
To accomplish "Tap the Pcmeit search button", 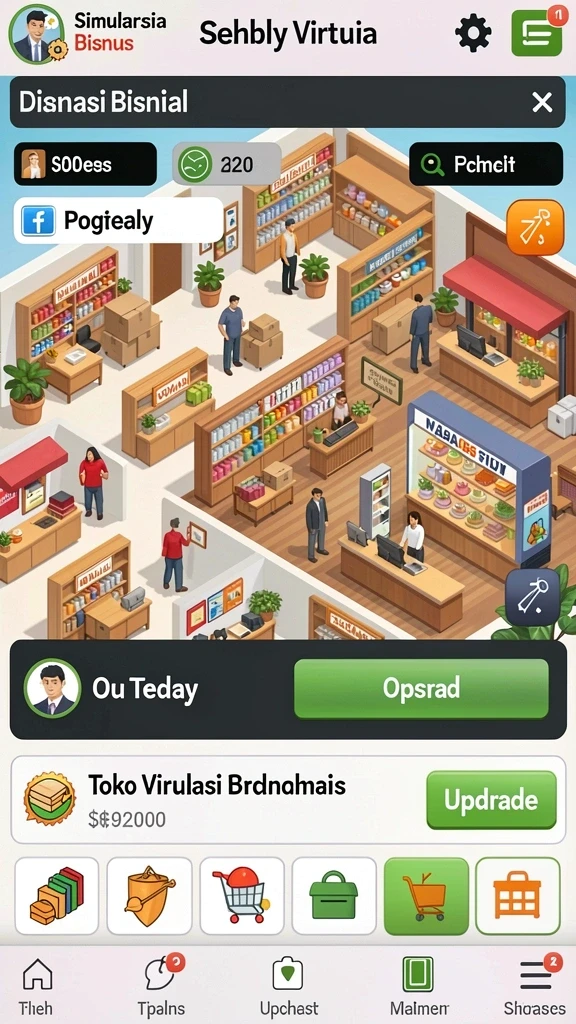I will click(486, 164).
